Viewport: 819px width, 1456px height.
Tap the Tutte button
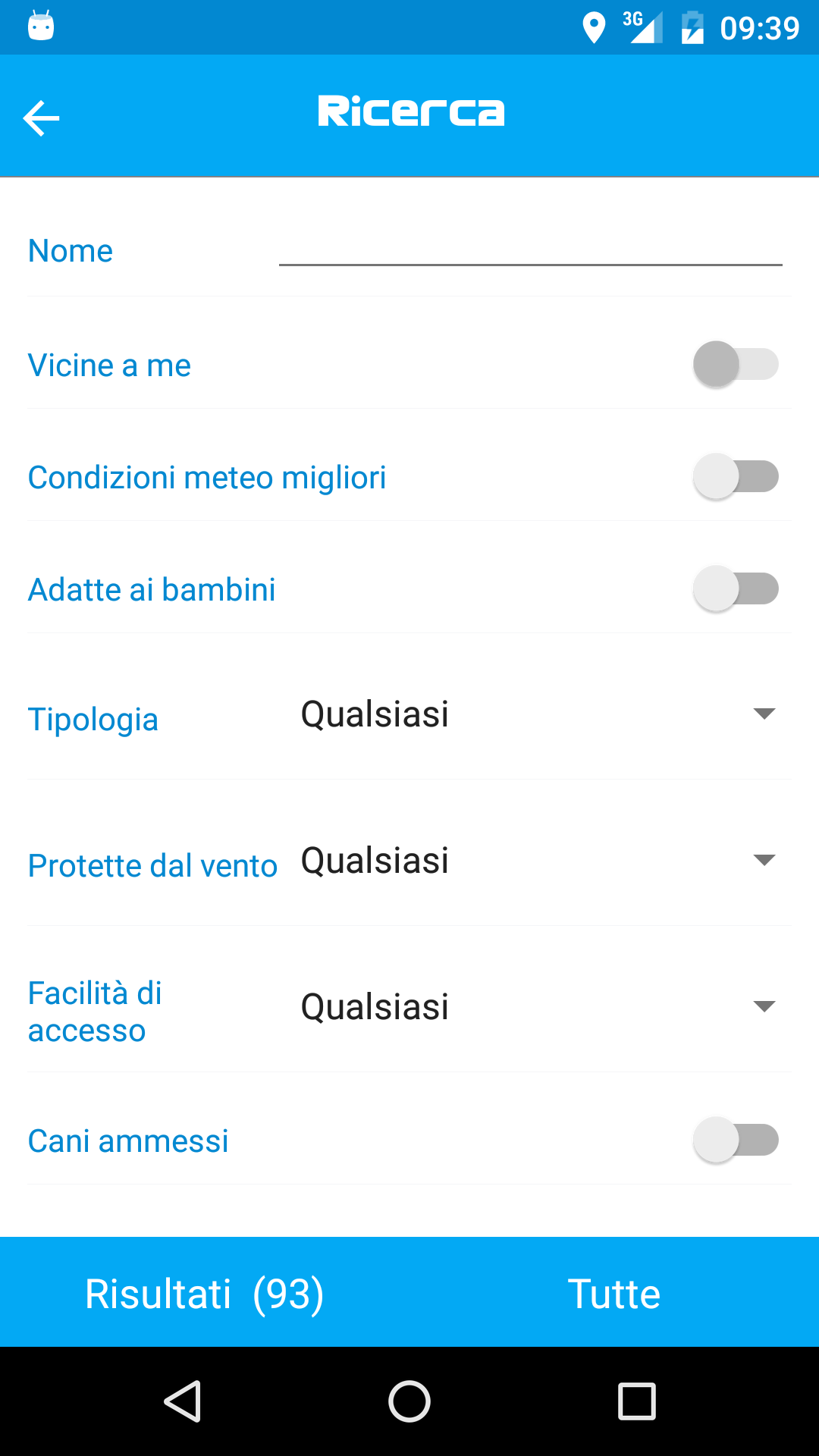pos(614,1293)
